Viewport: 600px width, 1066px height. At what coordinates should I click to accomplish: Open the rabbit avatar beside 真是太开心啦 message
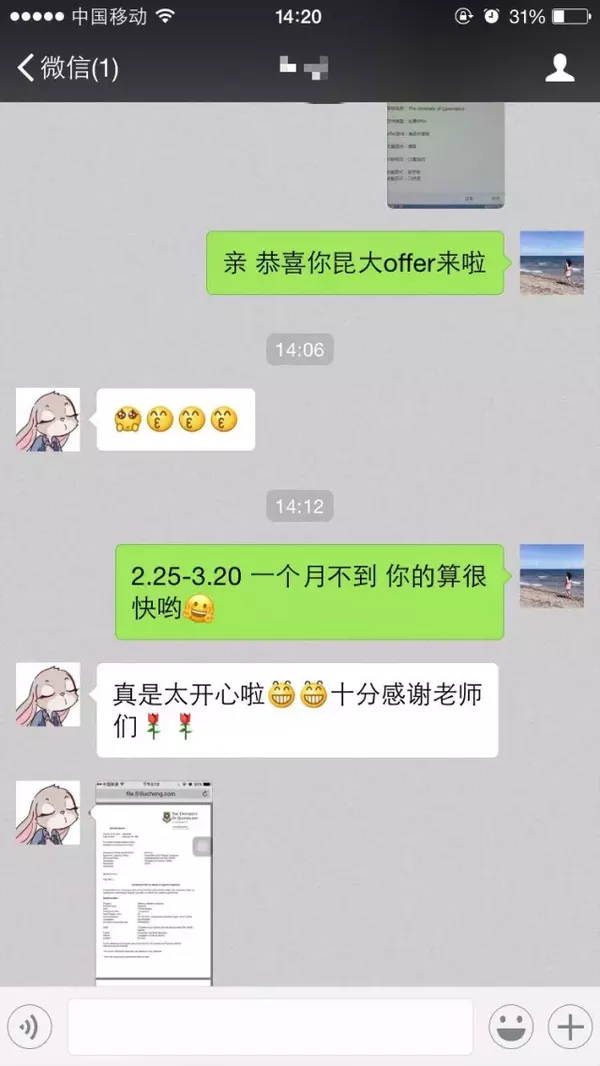tap(48, 693)
